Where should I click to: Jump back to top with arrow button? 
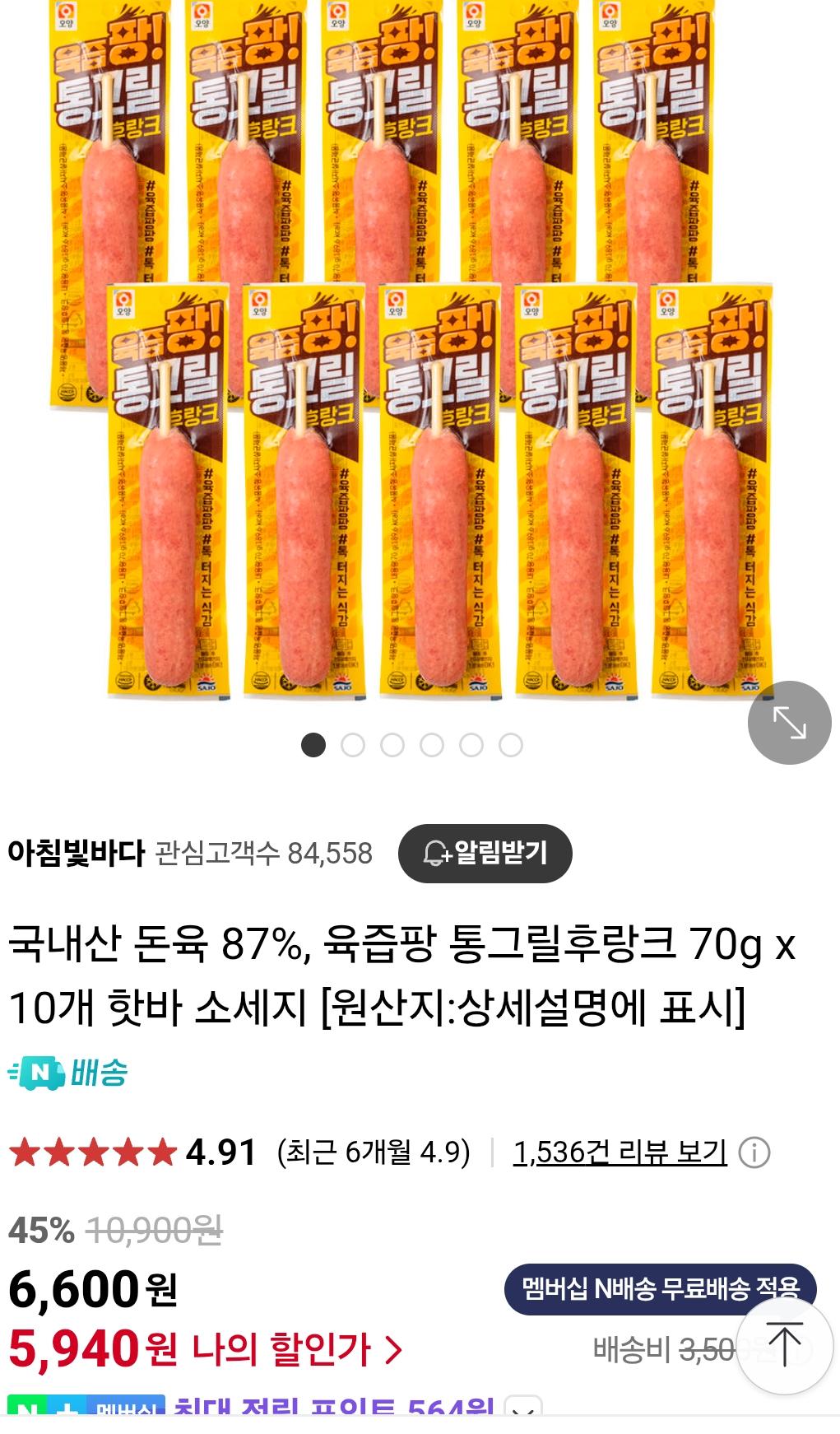point(783,1344)
